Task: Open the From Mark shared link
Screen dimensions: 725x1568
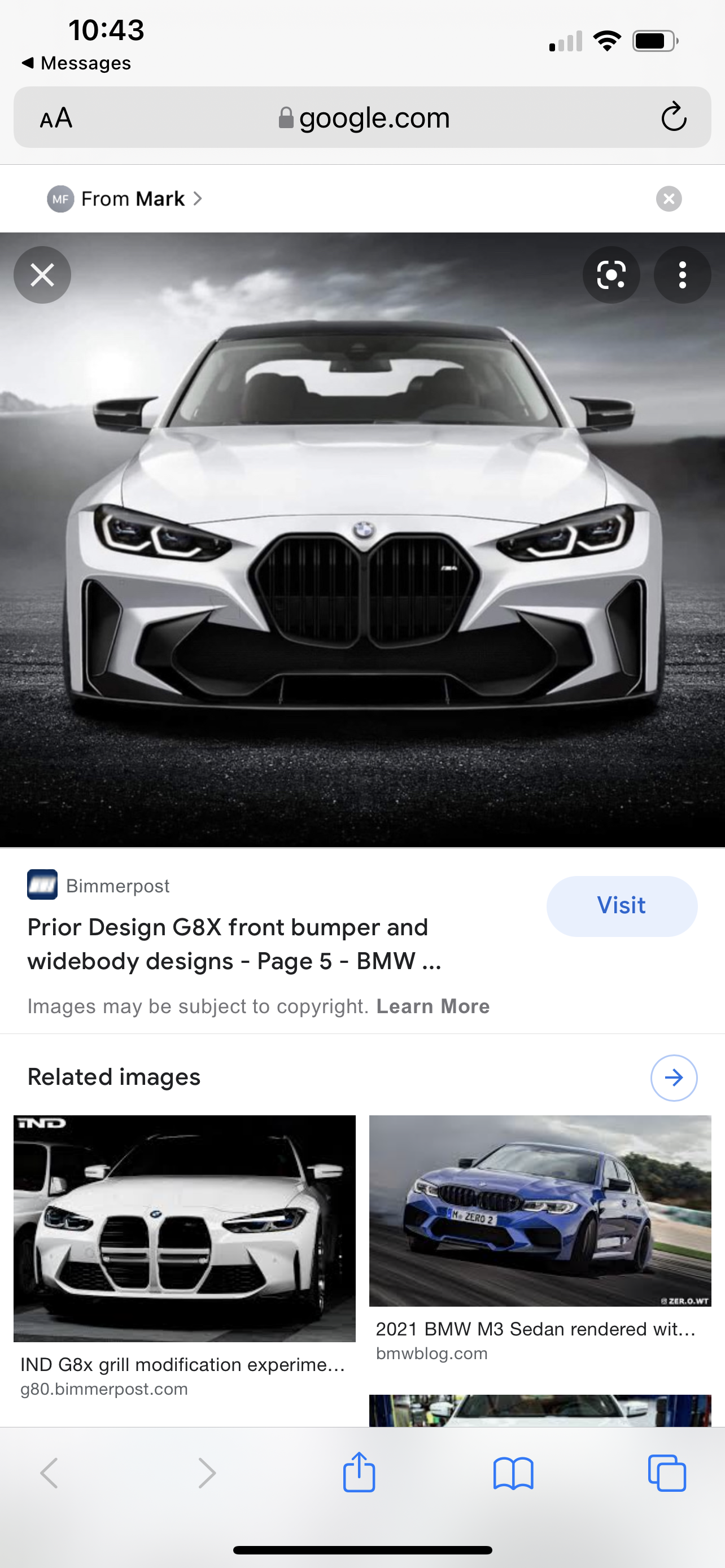Action: [133, 199]
